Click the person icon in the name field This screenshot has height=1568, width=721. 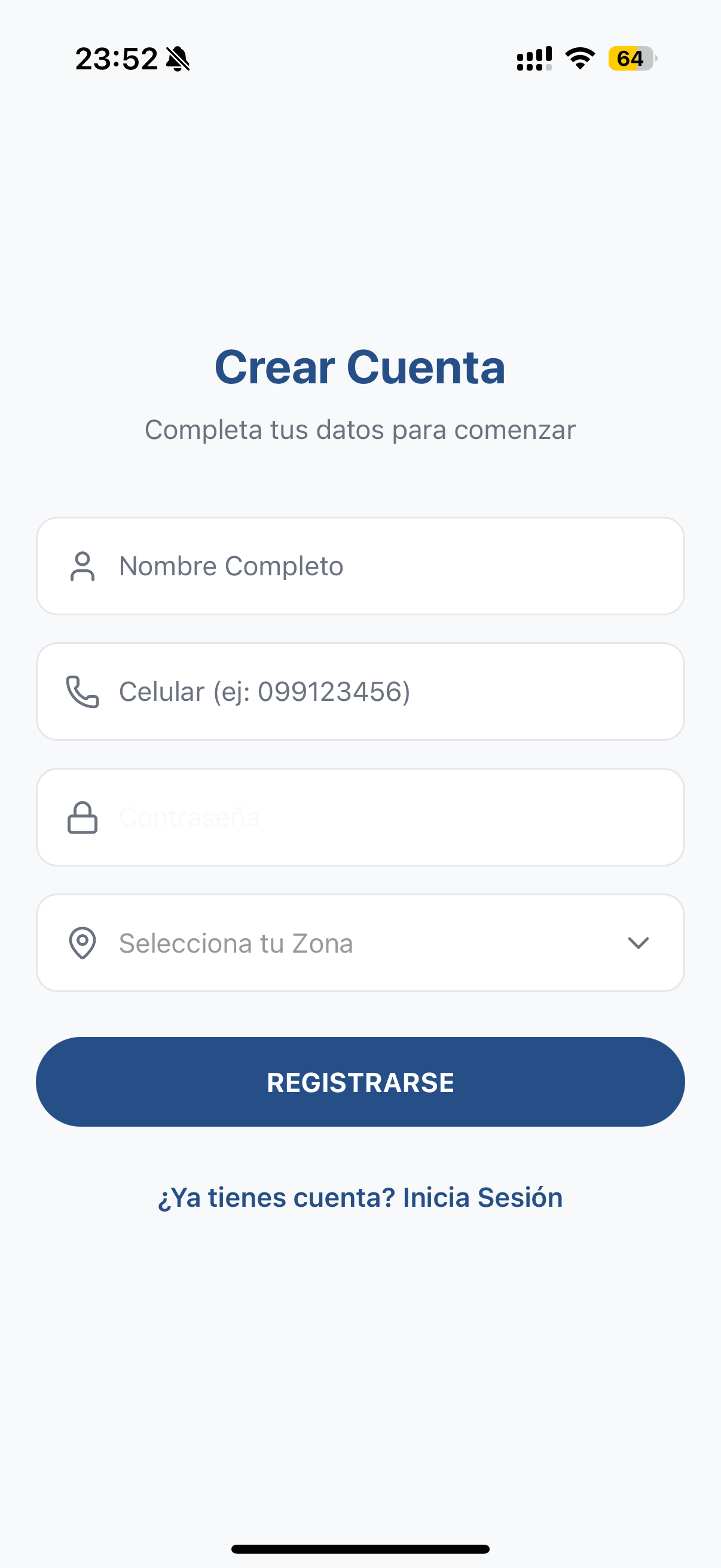pyautogui.click(x=83, y=566)
